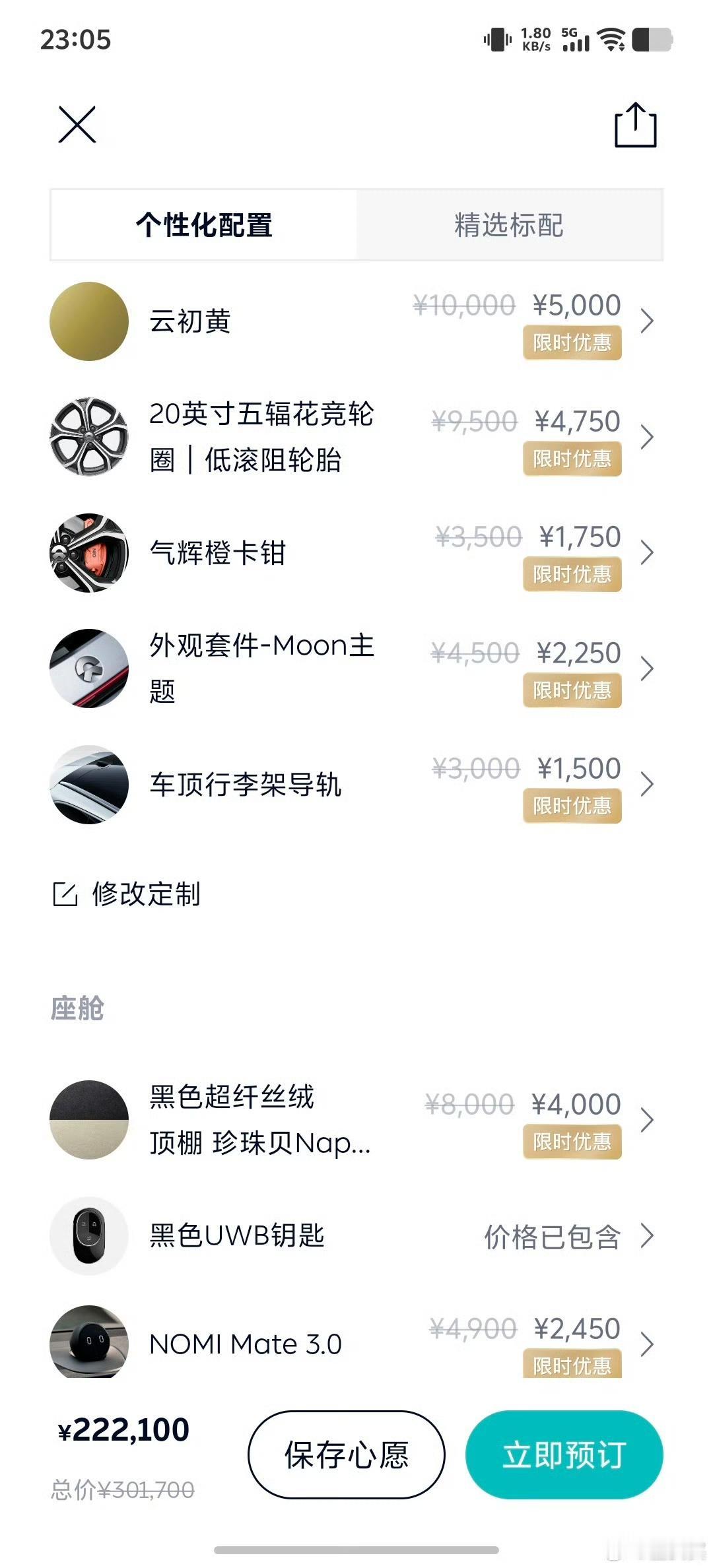Image resolution: width=713 pixels, height=1568 pixels.
Task: Save to wishlist with 保存心愿
Action: point(347,1455)
